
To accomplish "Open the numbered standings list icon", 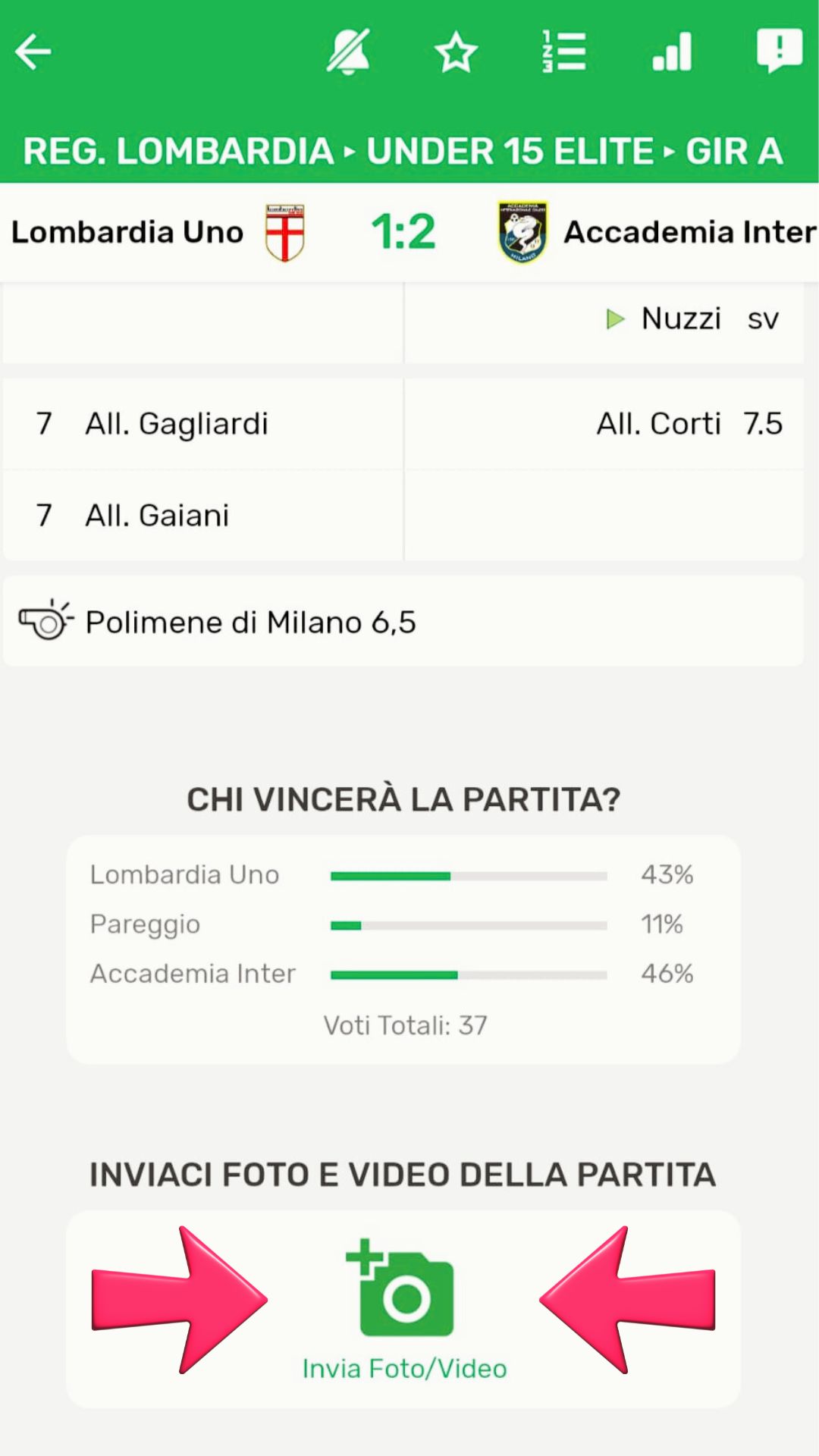I will [x=564, y=52].
